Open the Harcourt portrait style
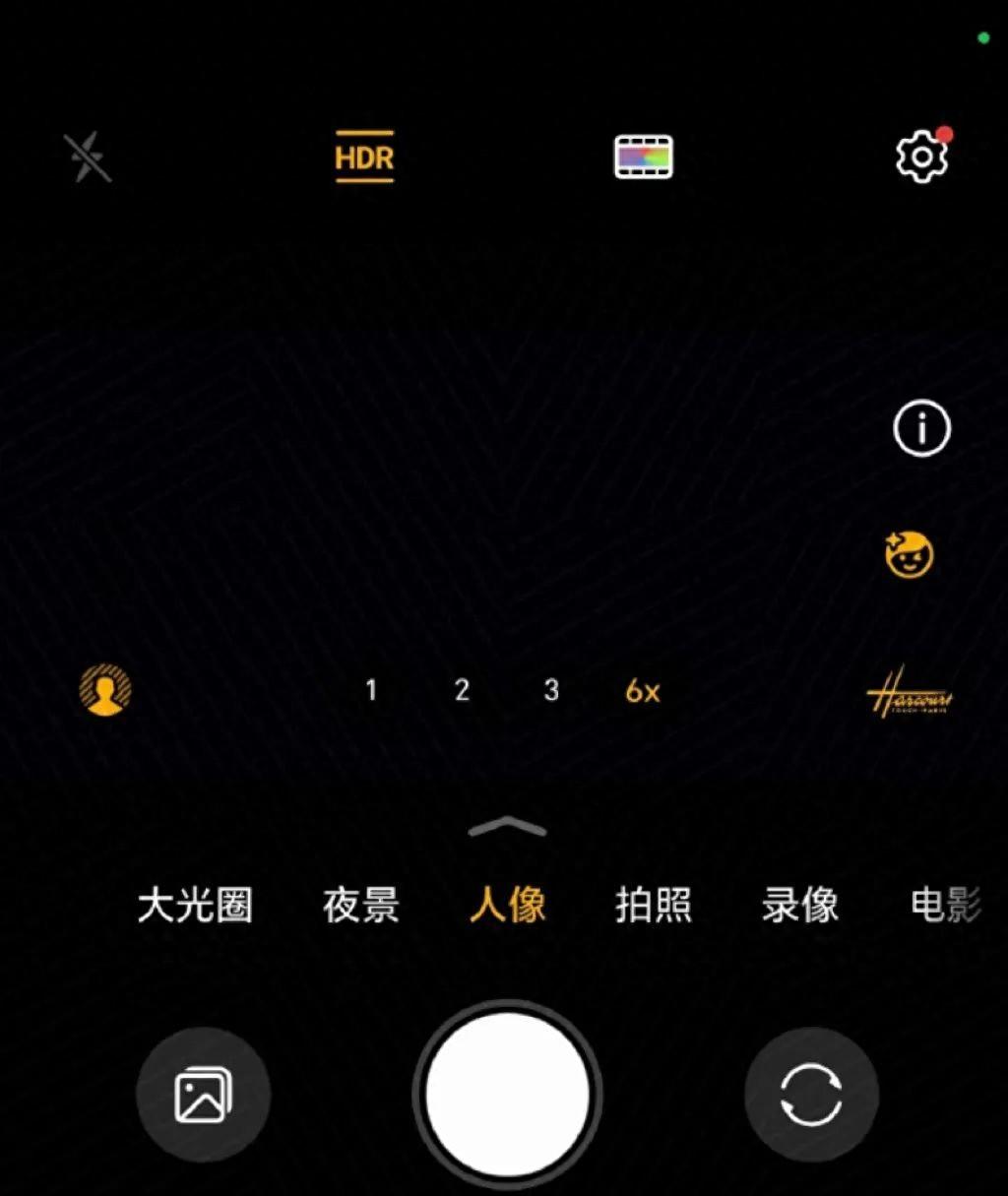 (x=910, y=694)
